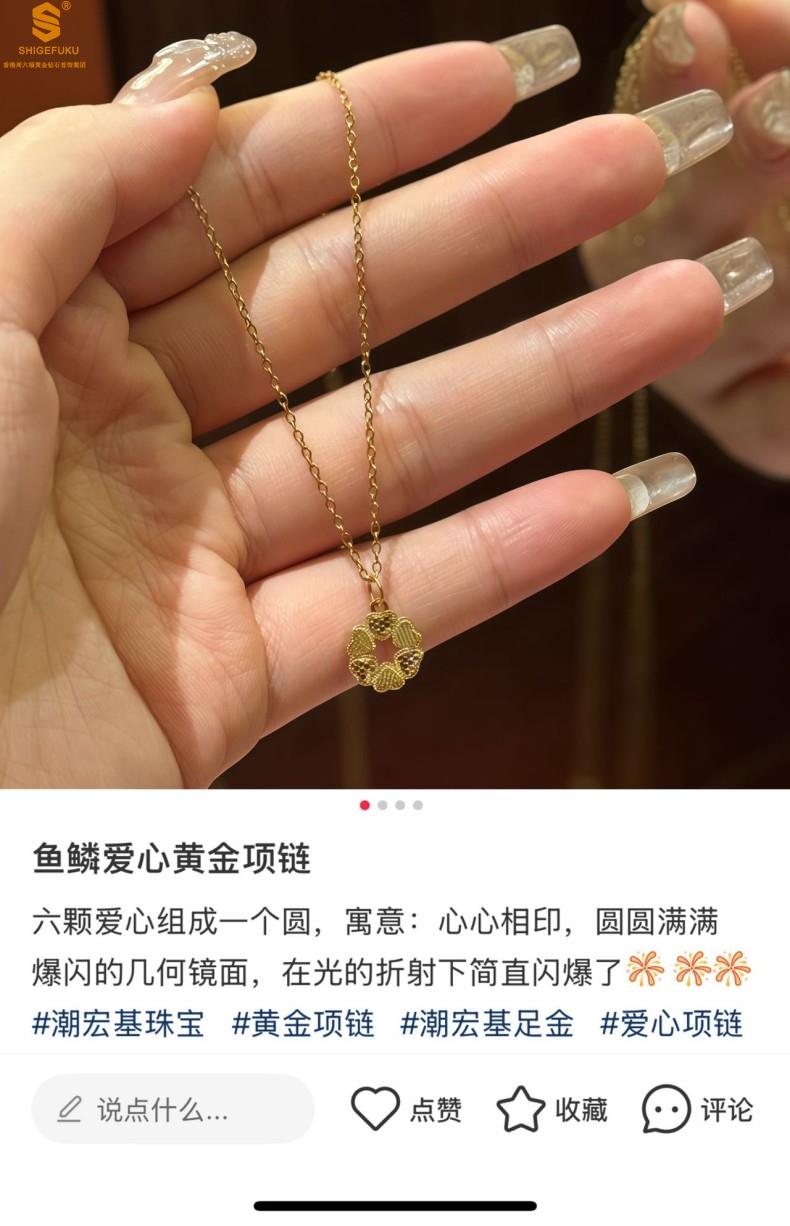Image resolution: width=790 pixels, height=1226 pixels.
Task: Tap the 说点什么 comment input field
Action: [x=172, y=1109]
